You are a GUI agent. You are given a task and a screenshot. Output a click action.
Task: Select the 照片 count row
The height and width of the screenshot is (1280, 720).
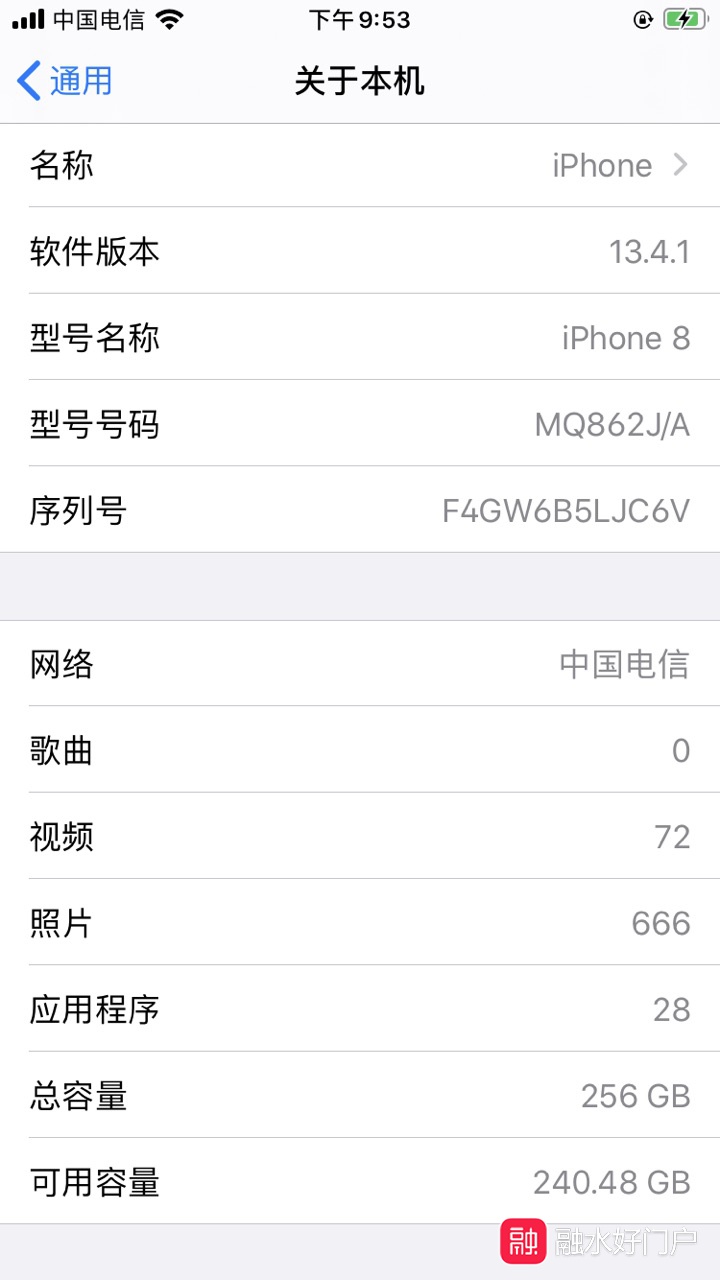click(x=360, y=923)
